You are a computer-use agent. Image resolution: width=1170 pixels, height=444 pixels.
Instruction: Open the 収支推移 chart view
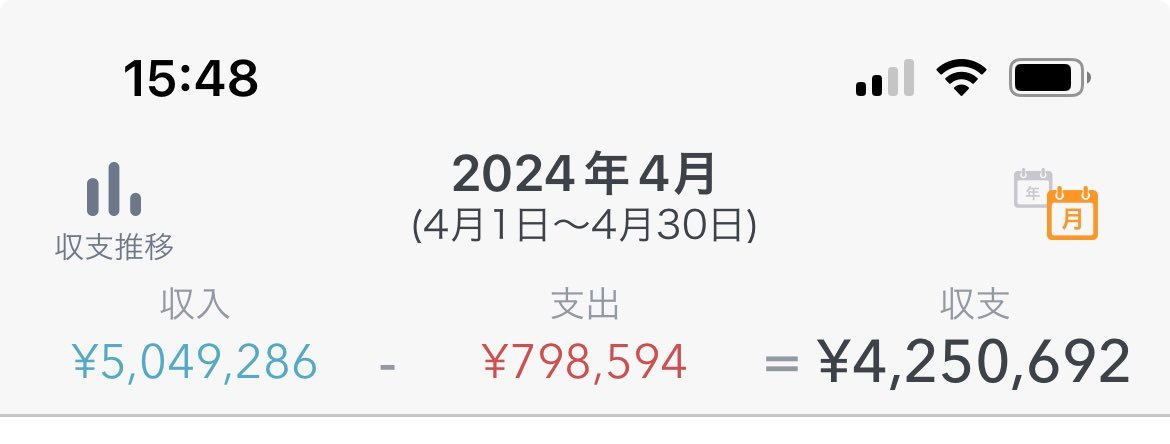pyautogui.click(x=114, y=208)
